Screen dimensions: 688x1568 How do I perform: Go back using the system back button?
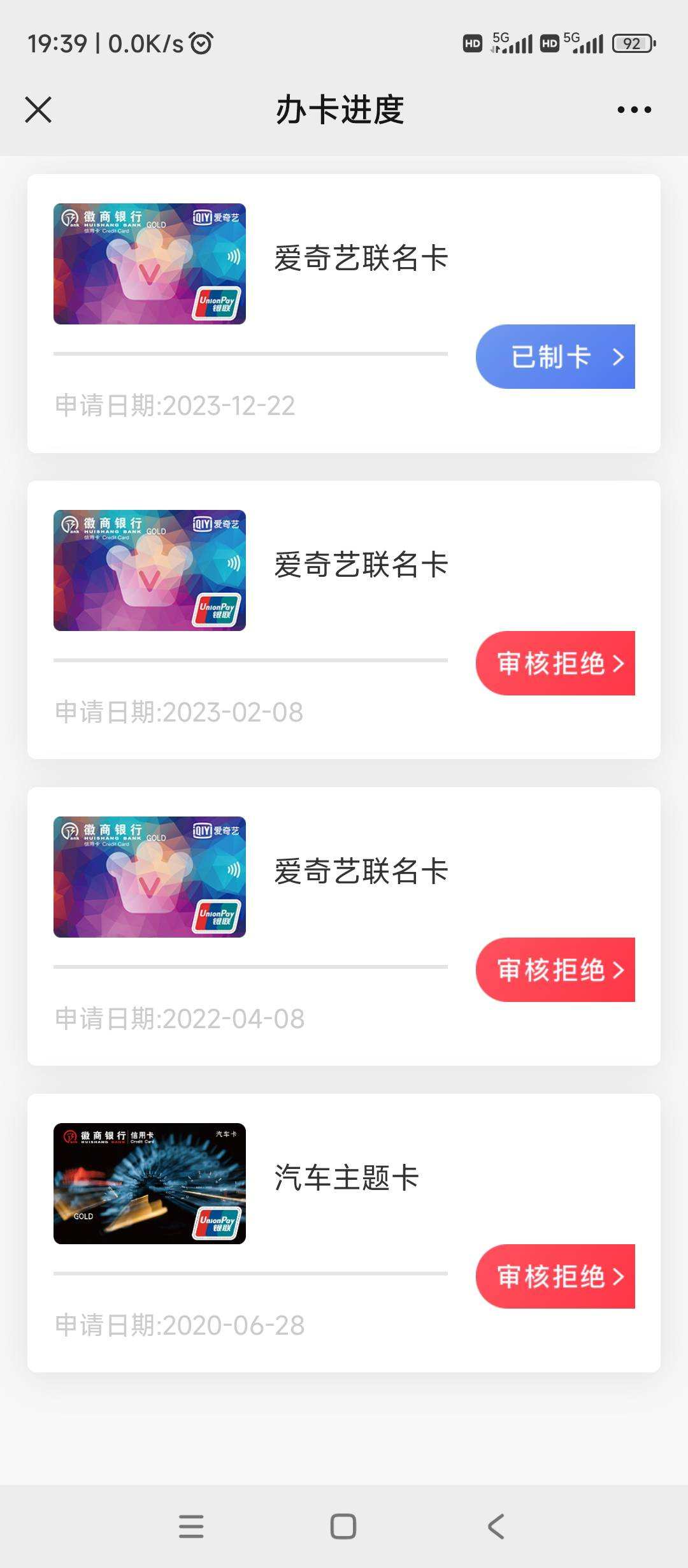pyautogui.click(x=496, y=1527)
